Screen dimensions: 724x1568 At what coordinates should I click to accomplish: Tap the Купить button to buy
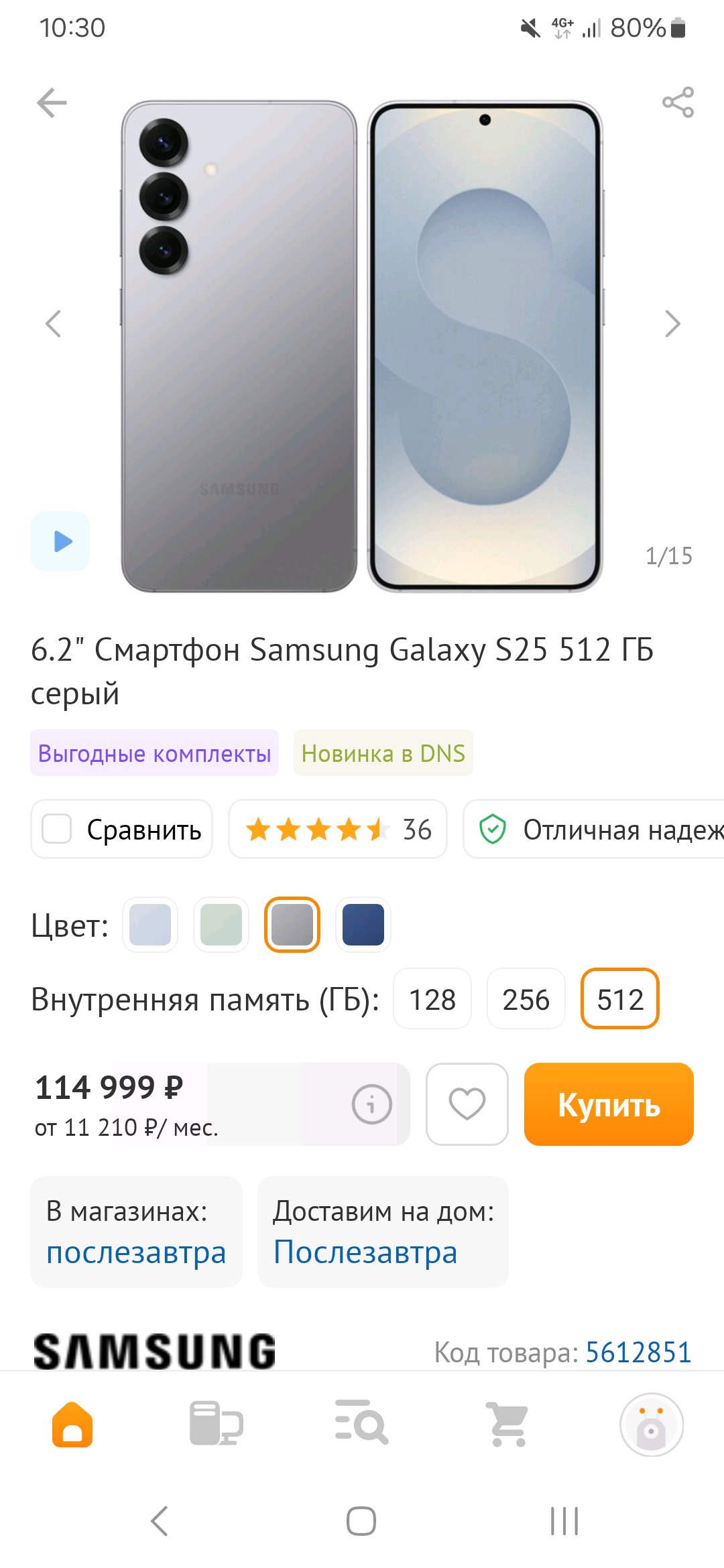point(609,1104)
